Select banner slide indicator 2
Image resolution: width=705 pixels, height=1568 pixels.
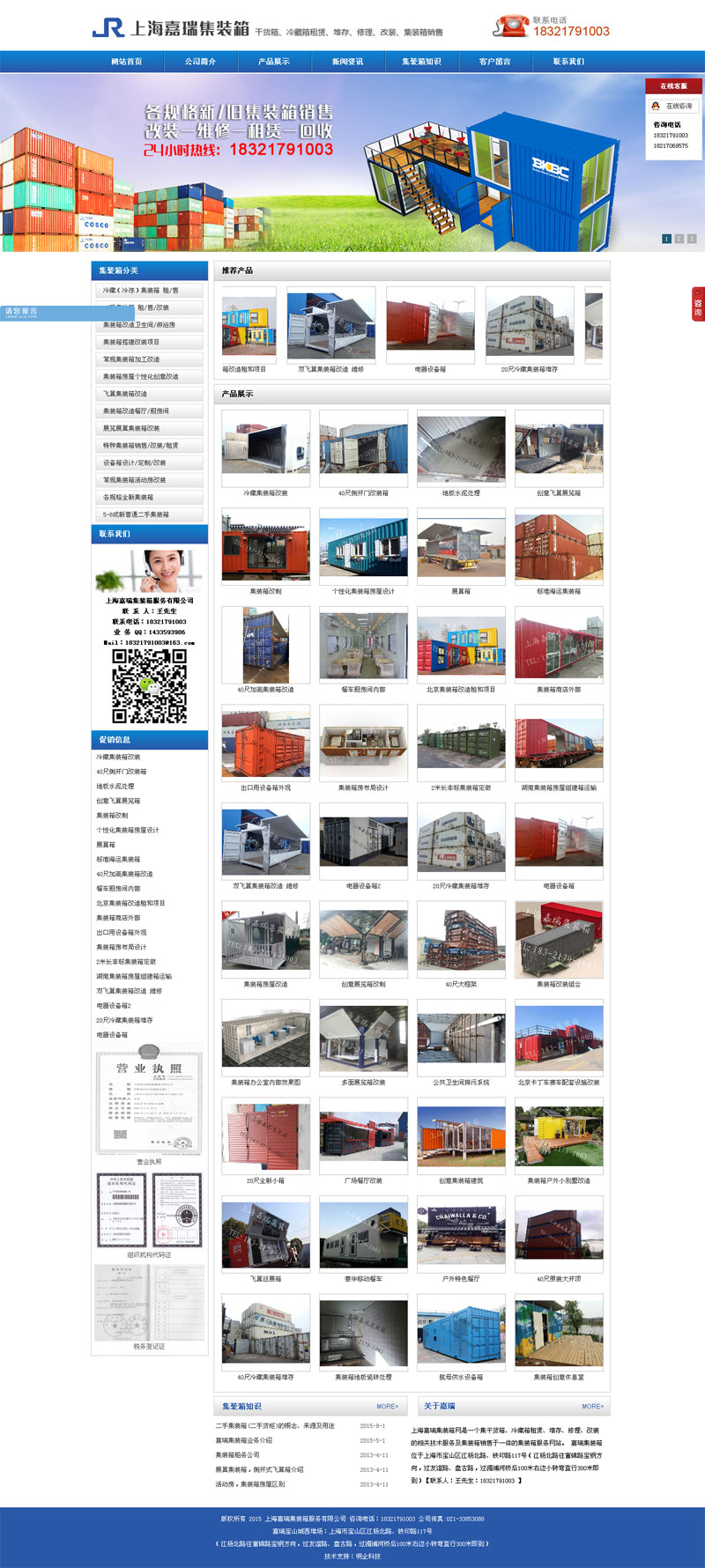click(x=679, y=239)
